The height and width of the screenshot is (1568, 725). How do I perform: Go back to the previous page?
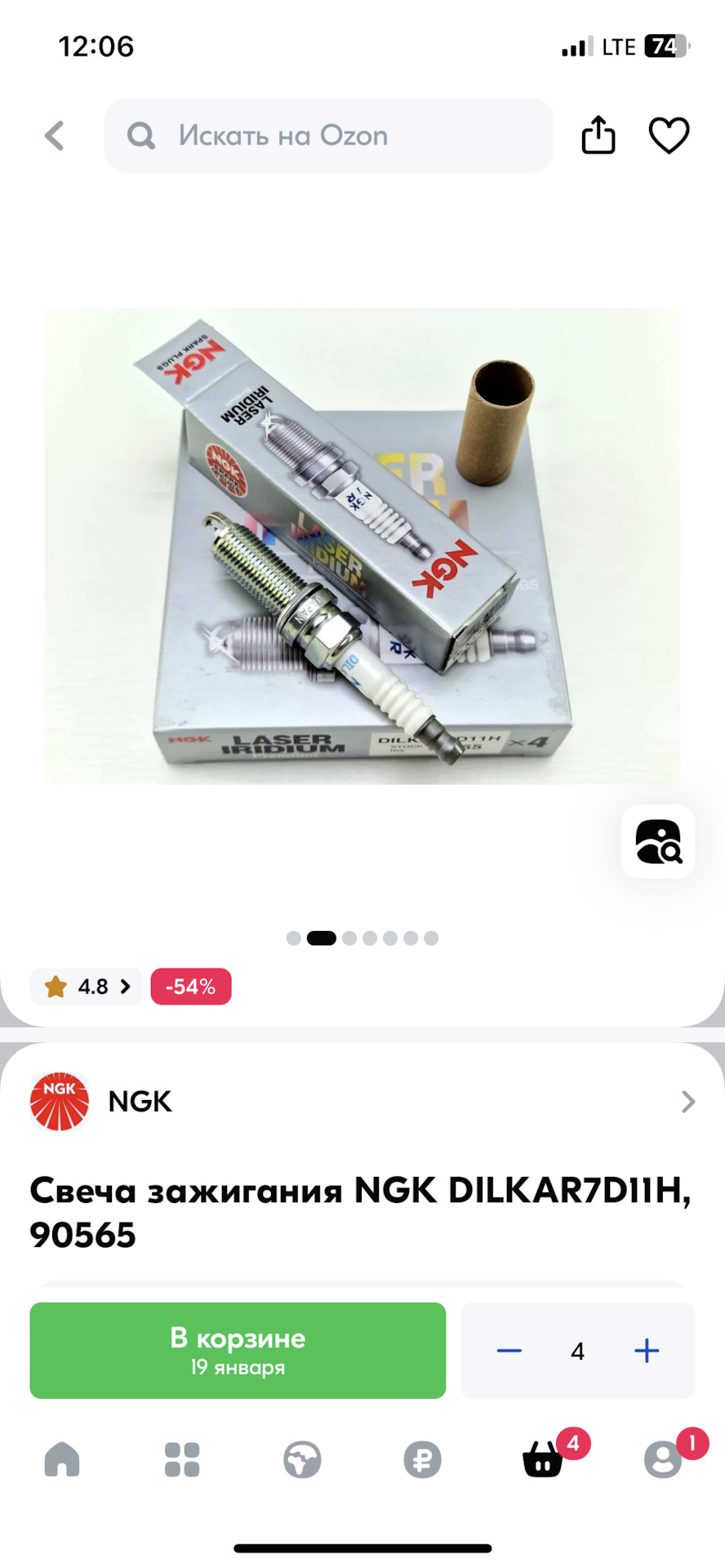(x=55, y=136)
